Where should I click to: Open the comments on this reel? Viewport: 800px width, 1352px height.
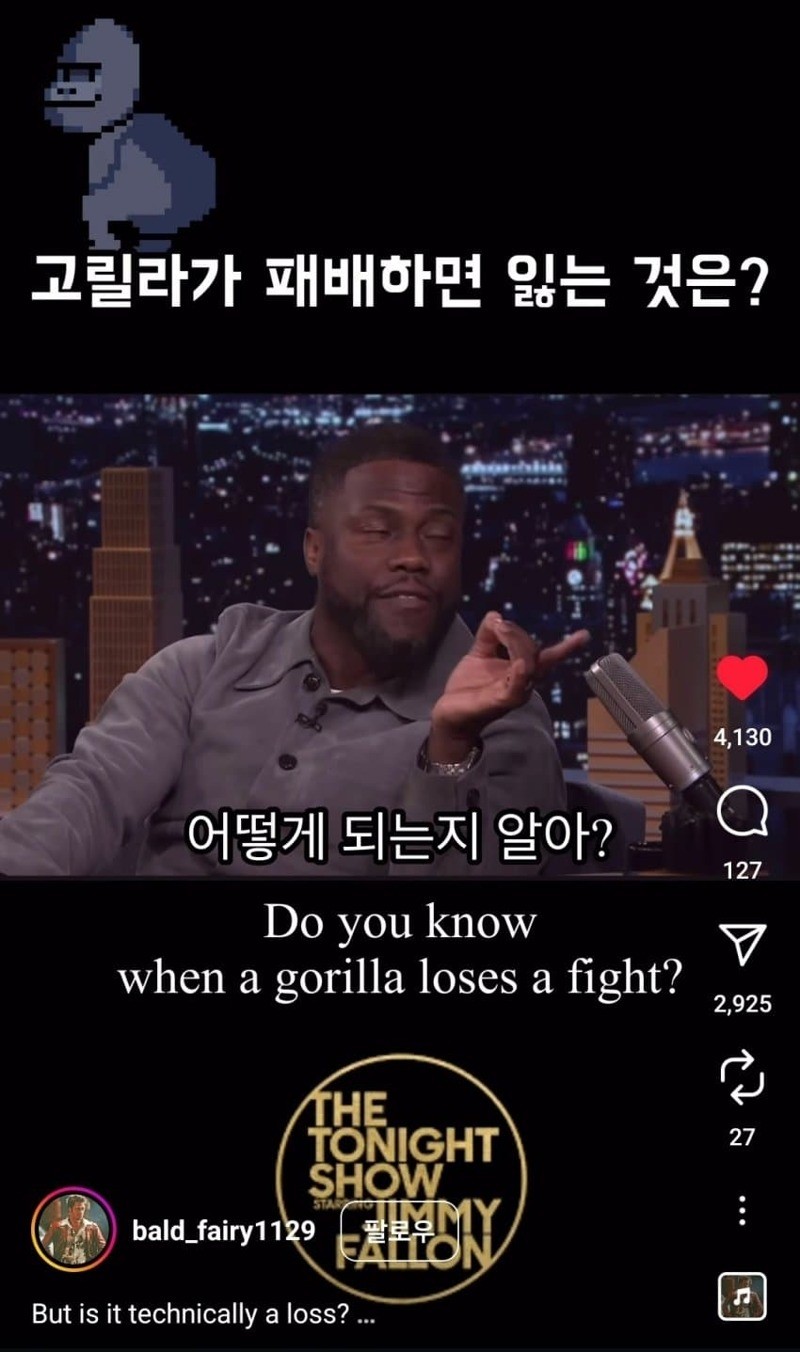pos(742,813)
